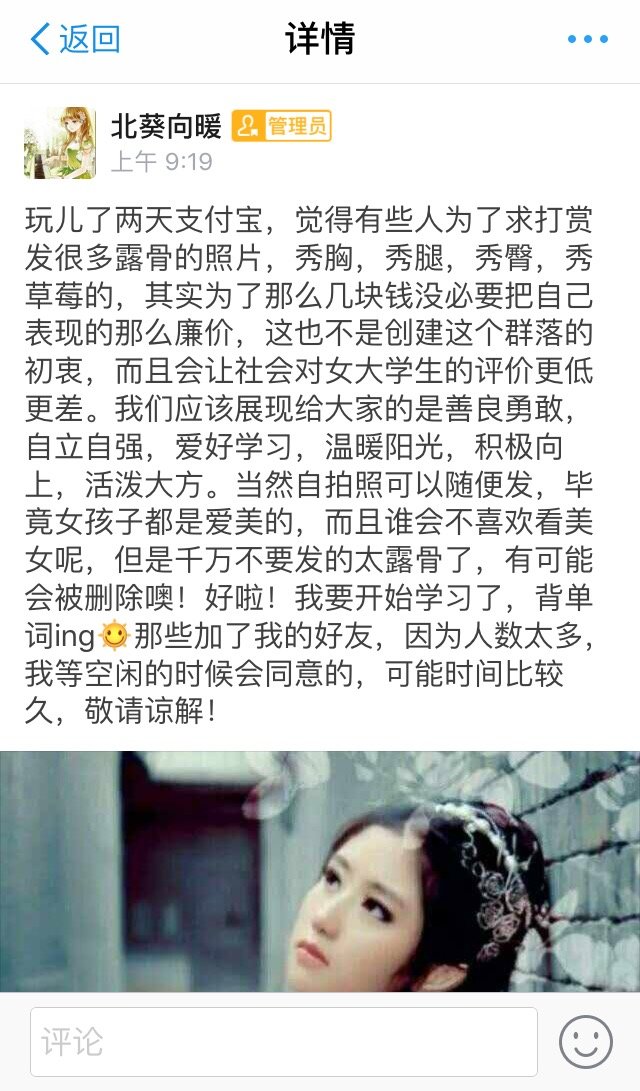Tap the 评论 comment input field
The width and height of the screenshot is (640, 1091).
[x=283, y=1042]
